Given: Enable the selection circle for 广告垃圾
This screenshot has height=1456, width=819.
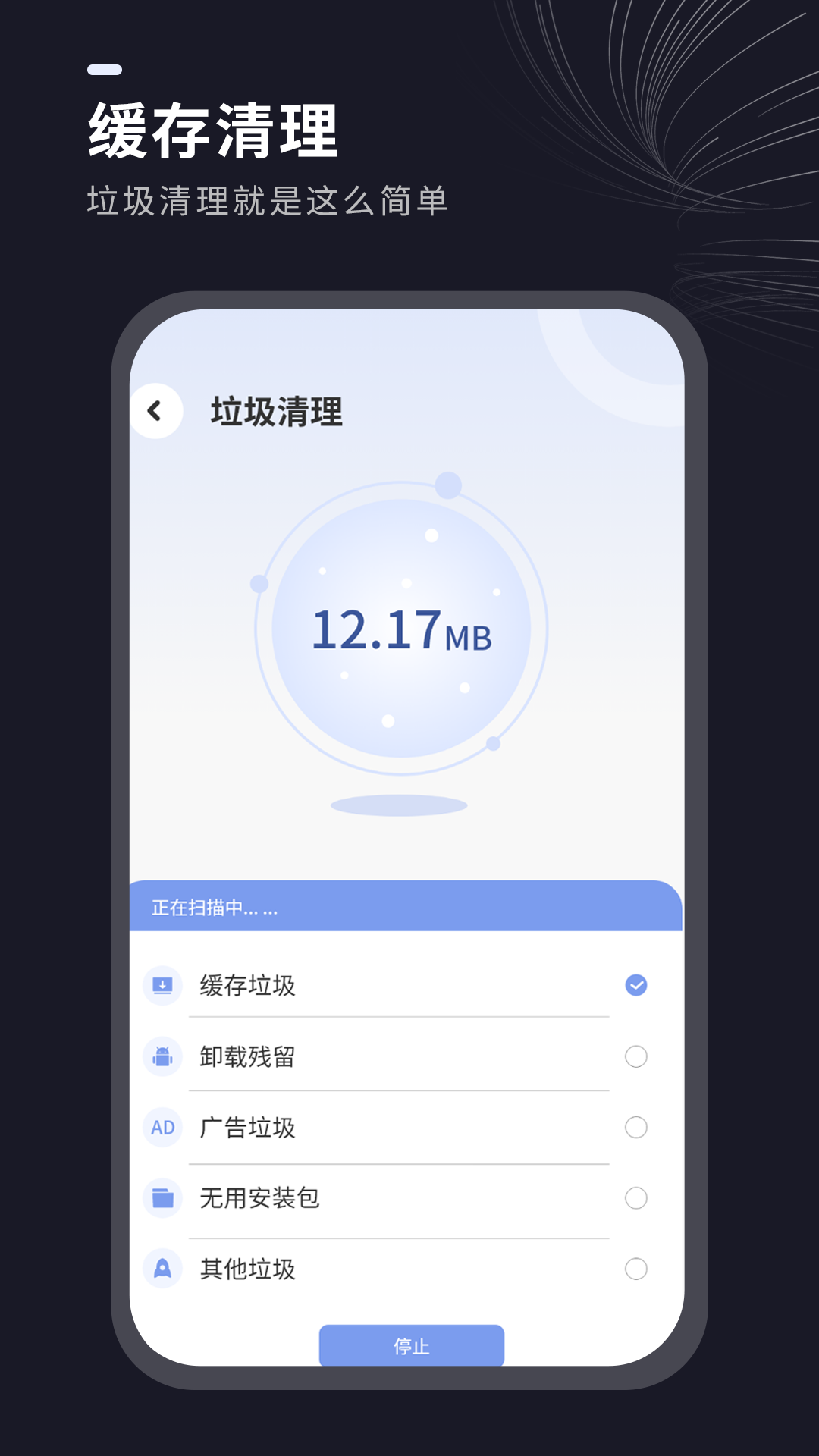Looking at the screenshot, I should (x=635, y=1127).
